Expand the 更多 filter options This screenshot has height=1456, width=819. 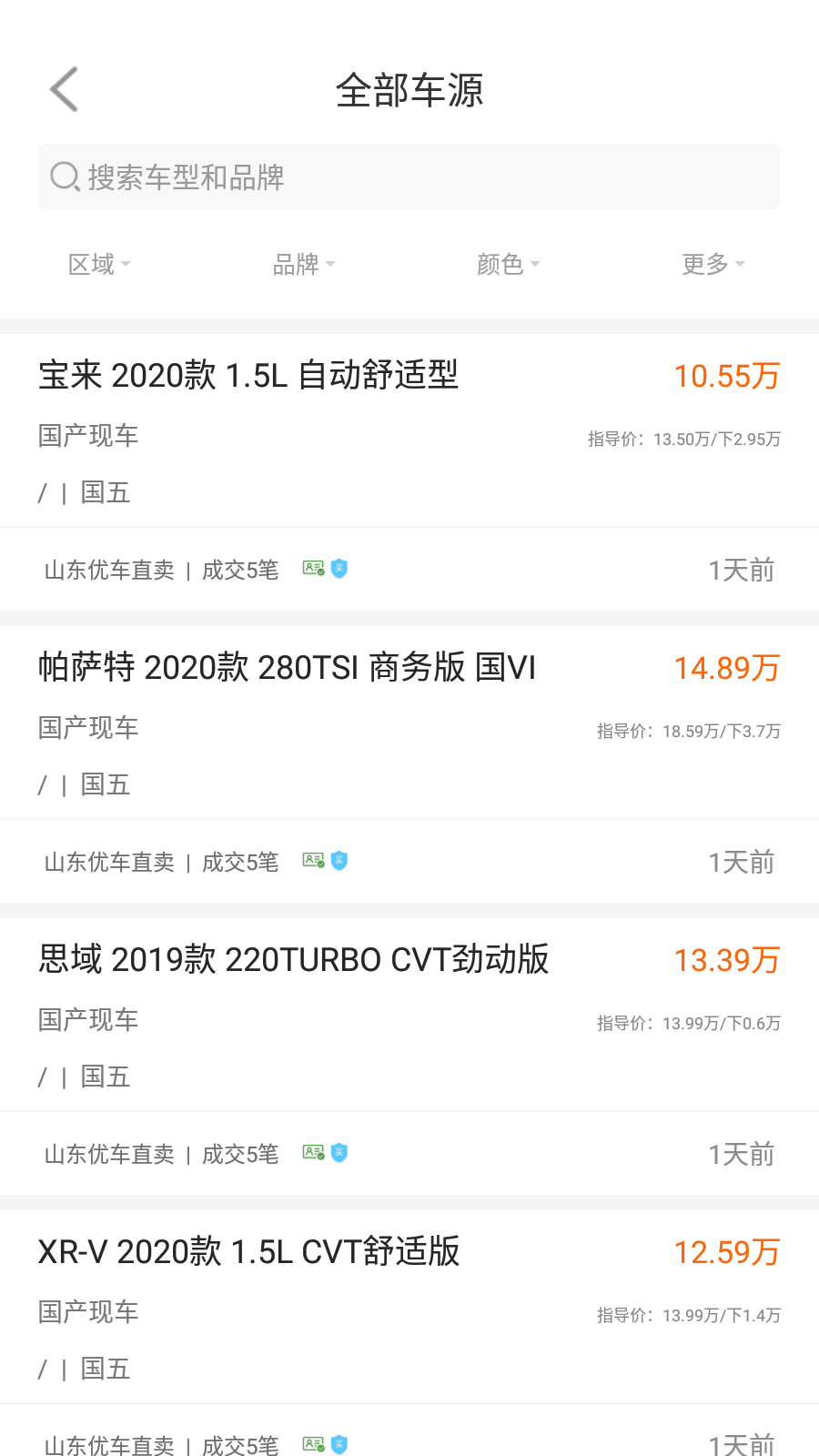click(x=713, y=264)
